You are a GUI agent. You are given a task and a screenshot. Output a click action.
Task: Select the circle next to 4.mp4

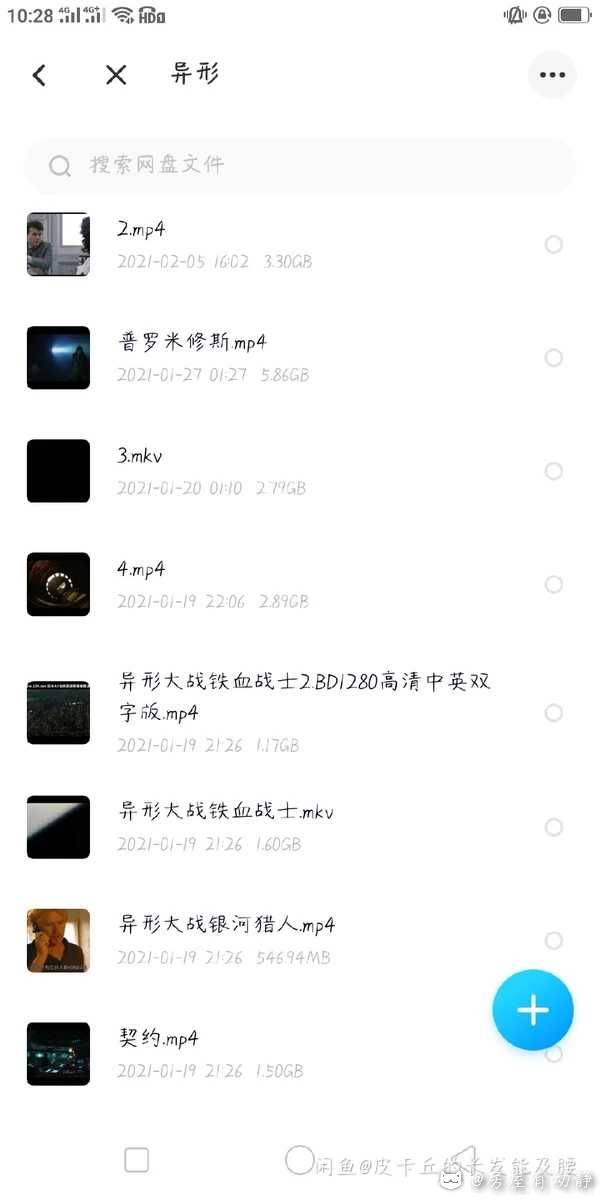[553, 584]
